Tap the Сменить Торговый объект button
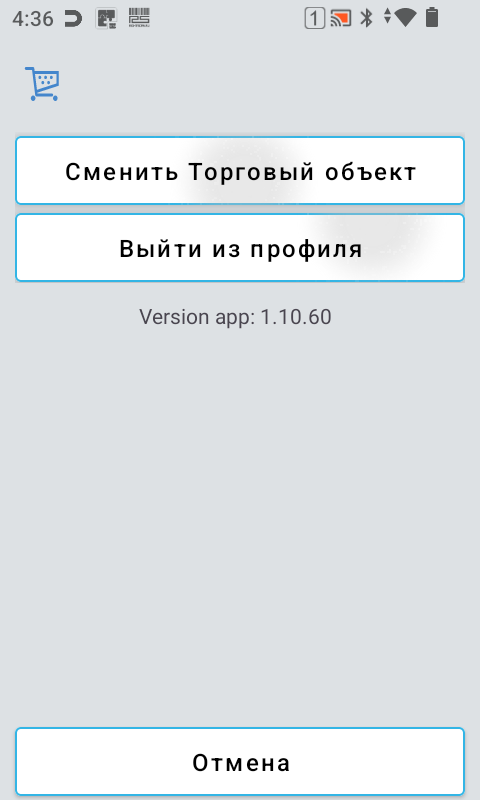Screen dimensions: 480x800 (240, 170)
